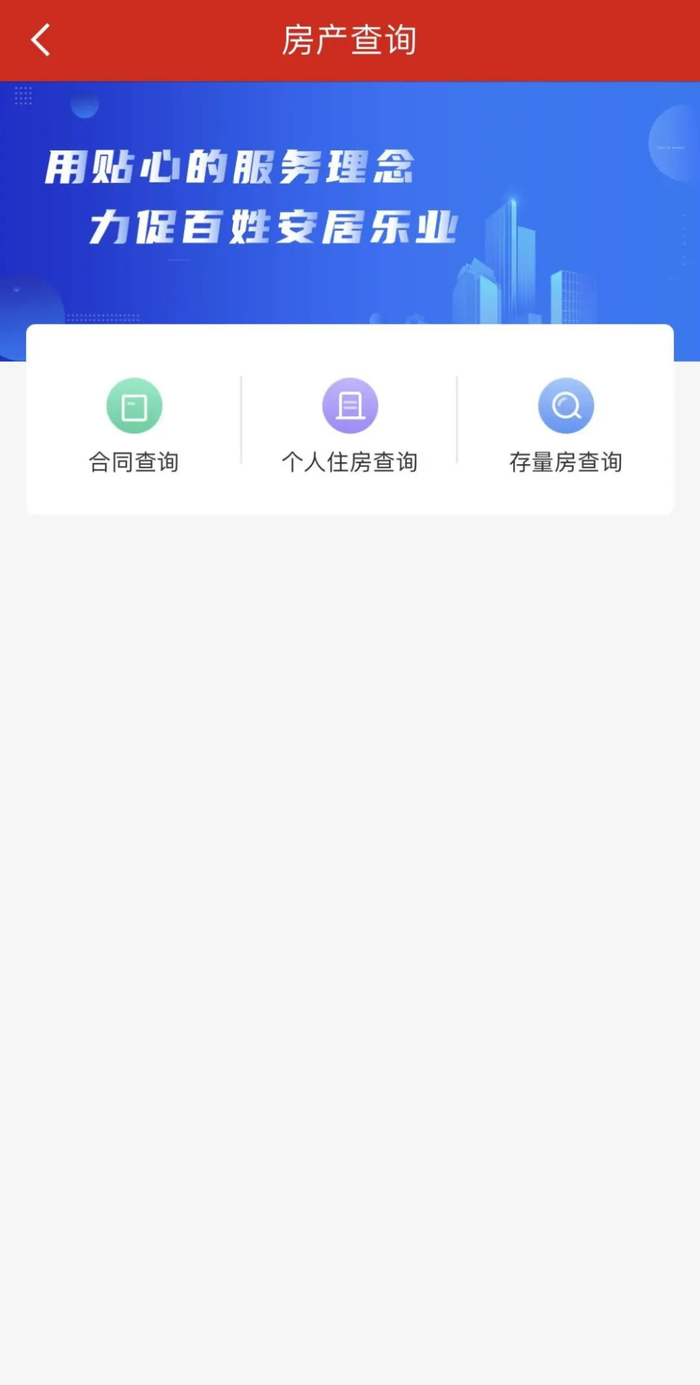This screenshot has height=1385, width=700.
Task: Open 合同查询 contract lookup
Action: click(x=134, y=424)
